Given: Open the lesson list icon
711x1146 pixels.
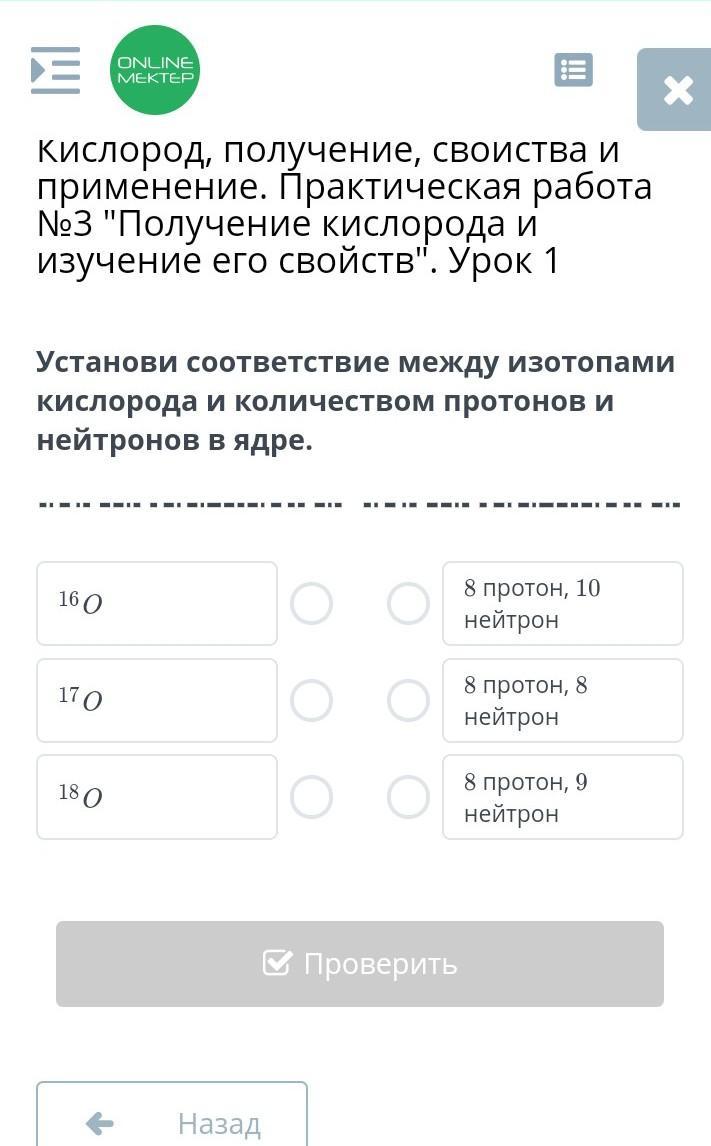Looking at the screenshot, I should point(574,70).
